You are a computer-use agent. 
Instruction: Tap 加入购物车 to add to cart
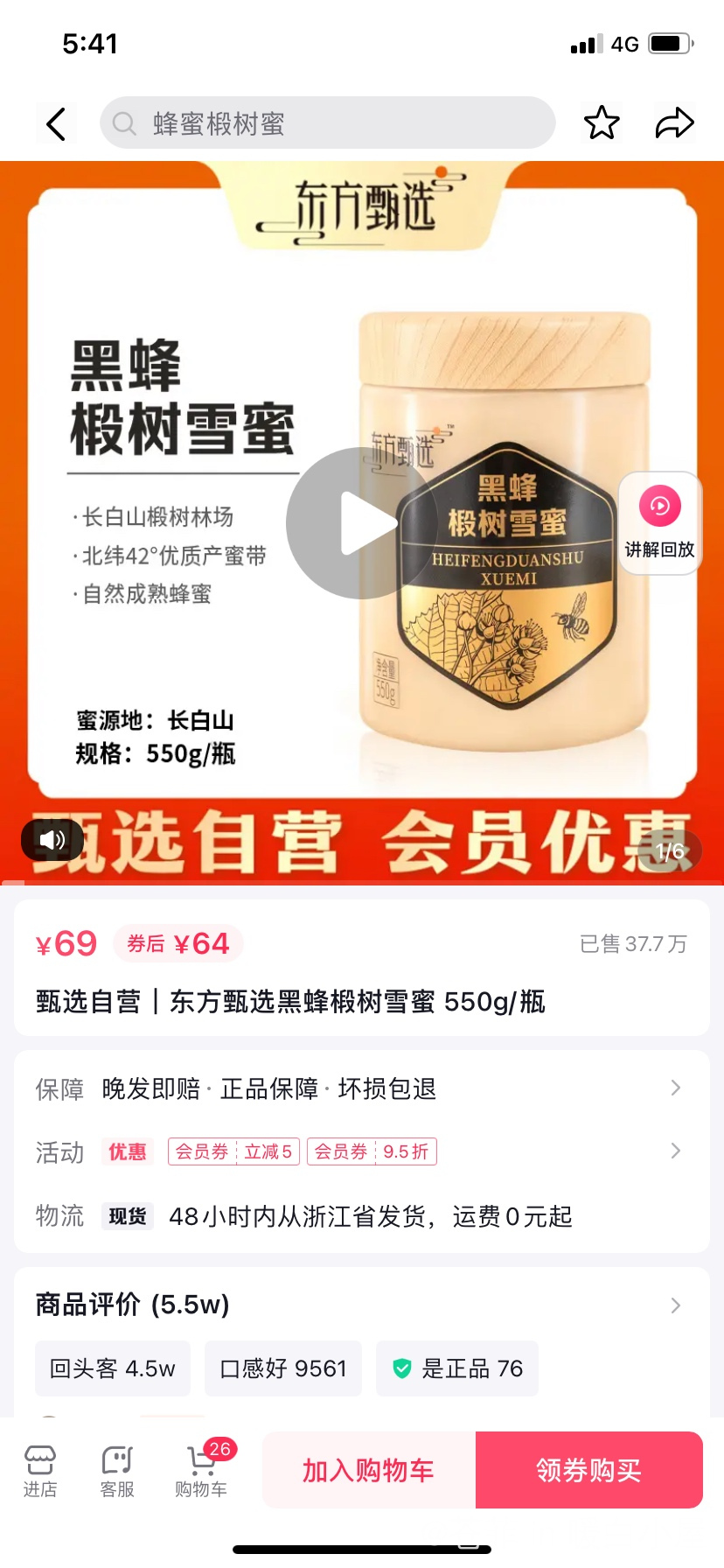click(368, 1470)
